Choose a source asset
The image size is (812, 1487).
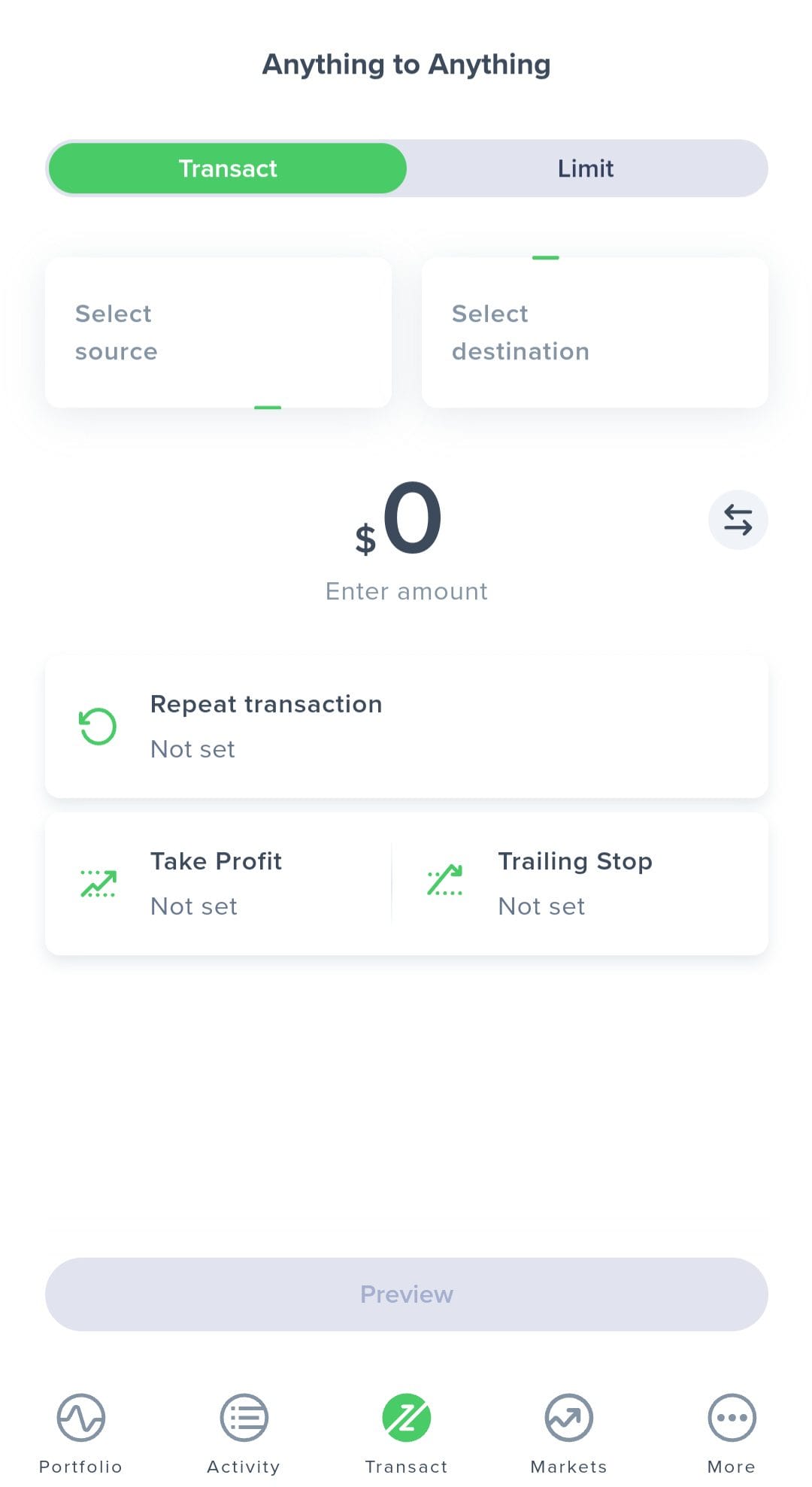point(218,332)
